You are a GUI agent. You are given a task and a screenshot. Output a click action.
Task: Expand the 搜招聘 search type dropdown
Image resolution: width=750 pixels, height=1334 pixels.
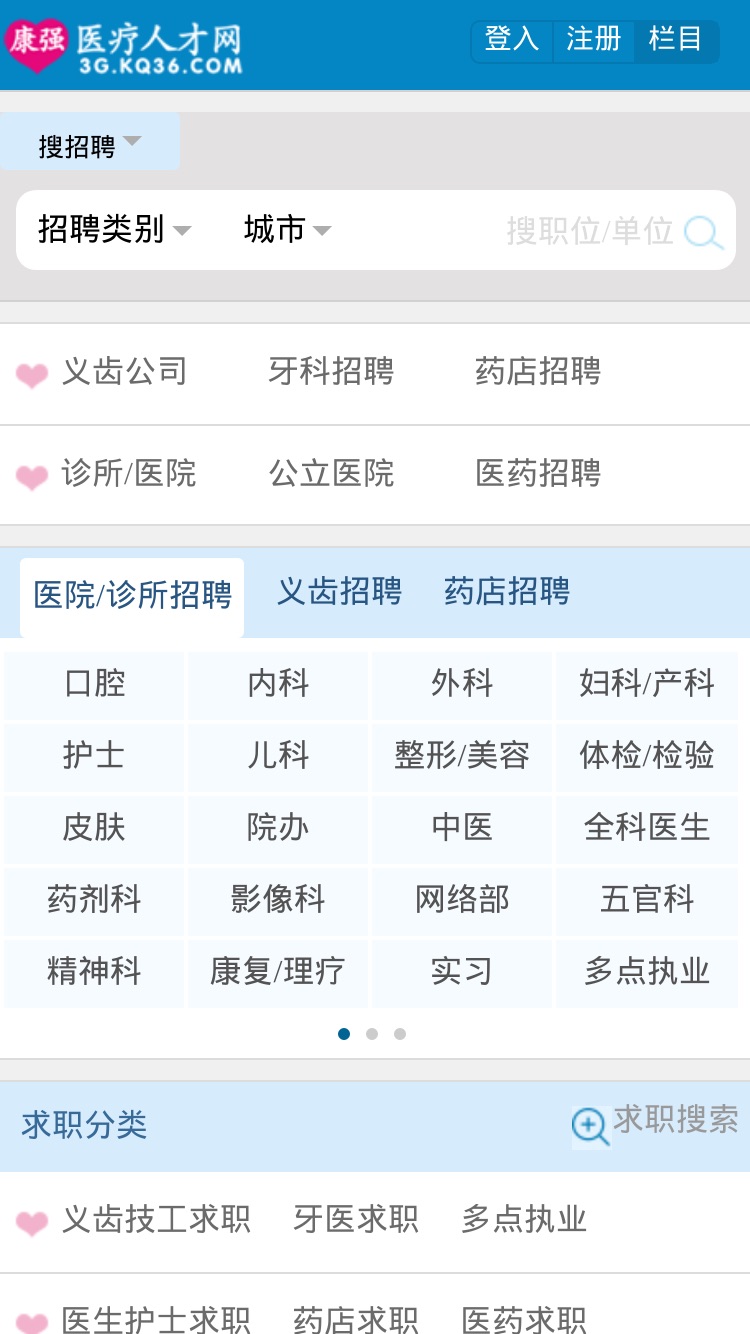coord(90,143)
